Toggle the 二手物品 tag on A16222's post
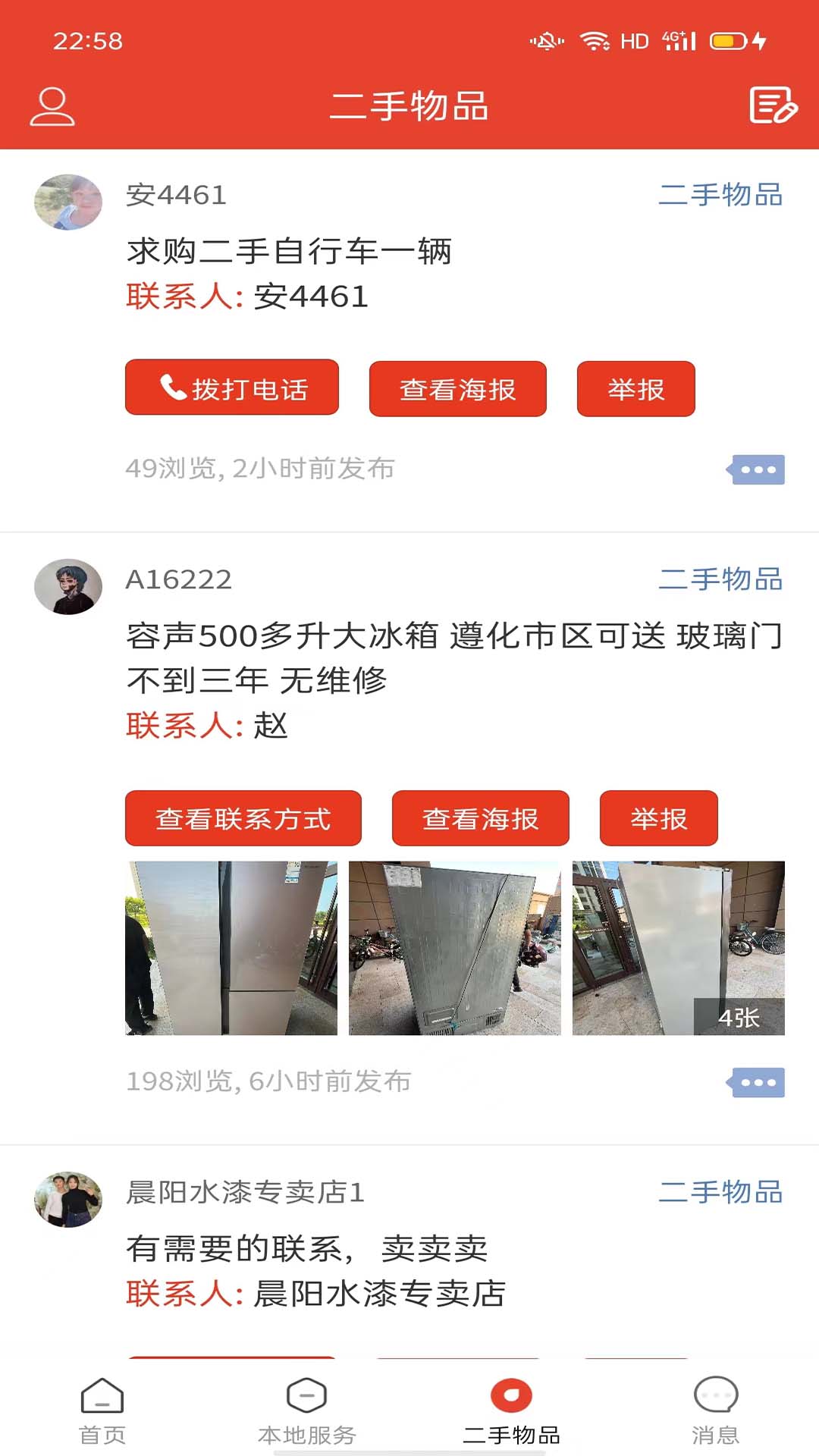Image resolution: width=819 pixels, height=1456 pixels. (721, 581)
